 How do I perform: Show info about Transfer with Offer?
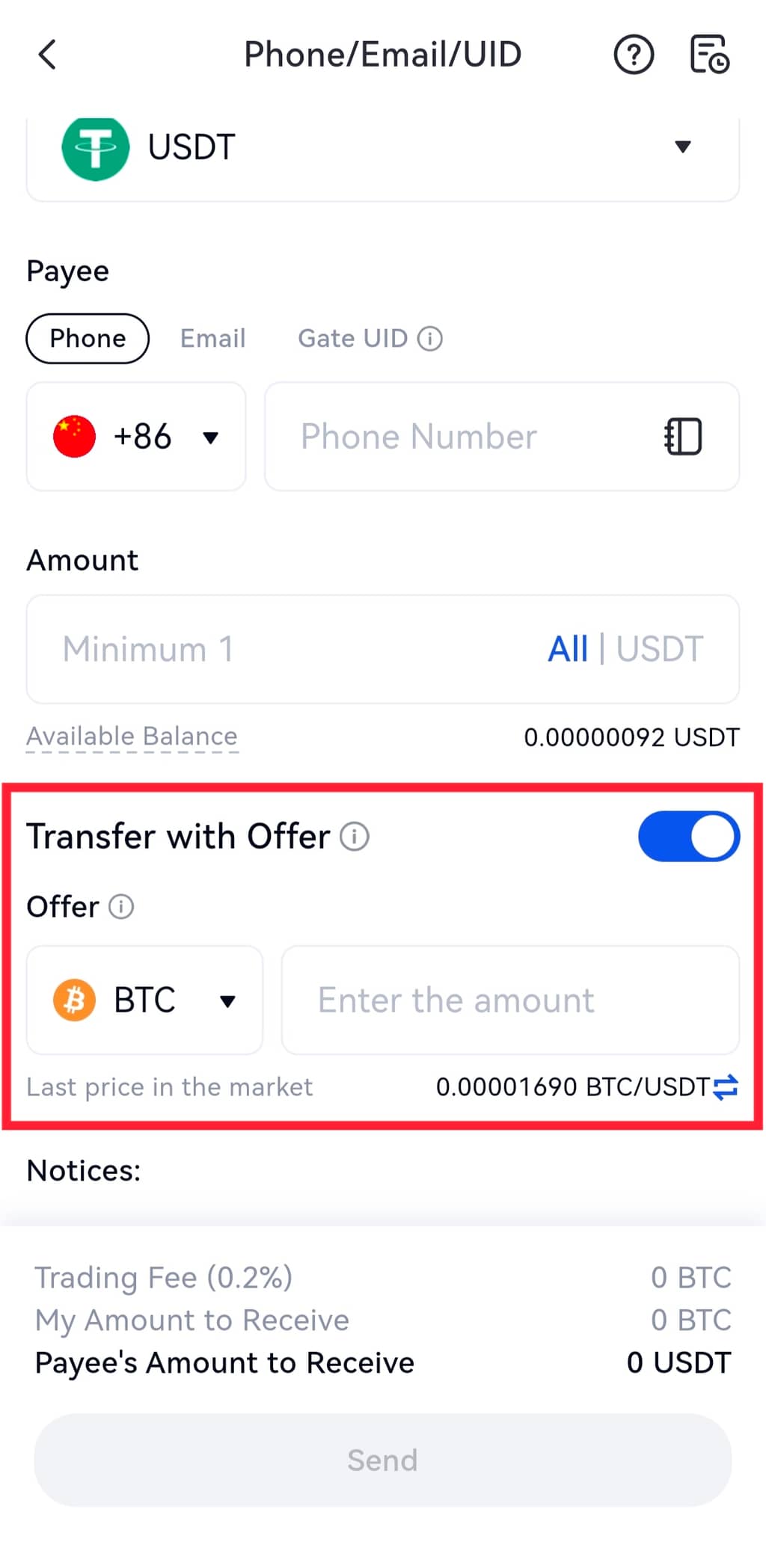[x=355, y=837]
